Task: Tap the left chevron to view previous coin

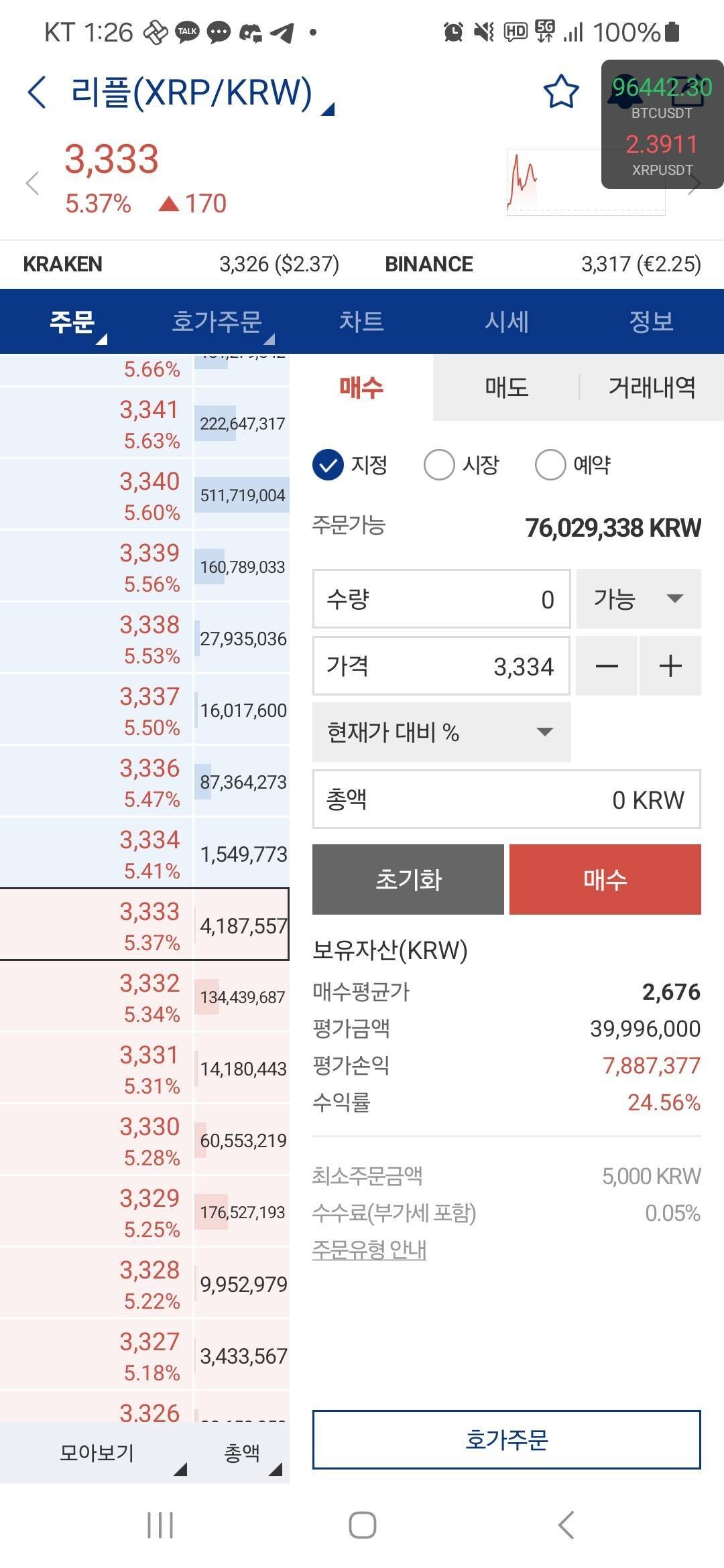Action: point(31,182)
